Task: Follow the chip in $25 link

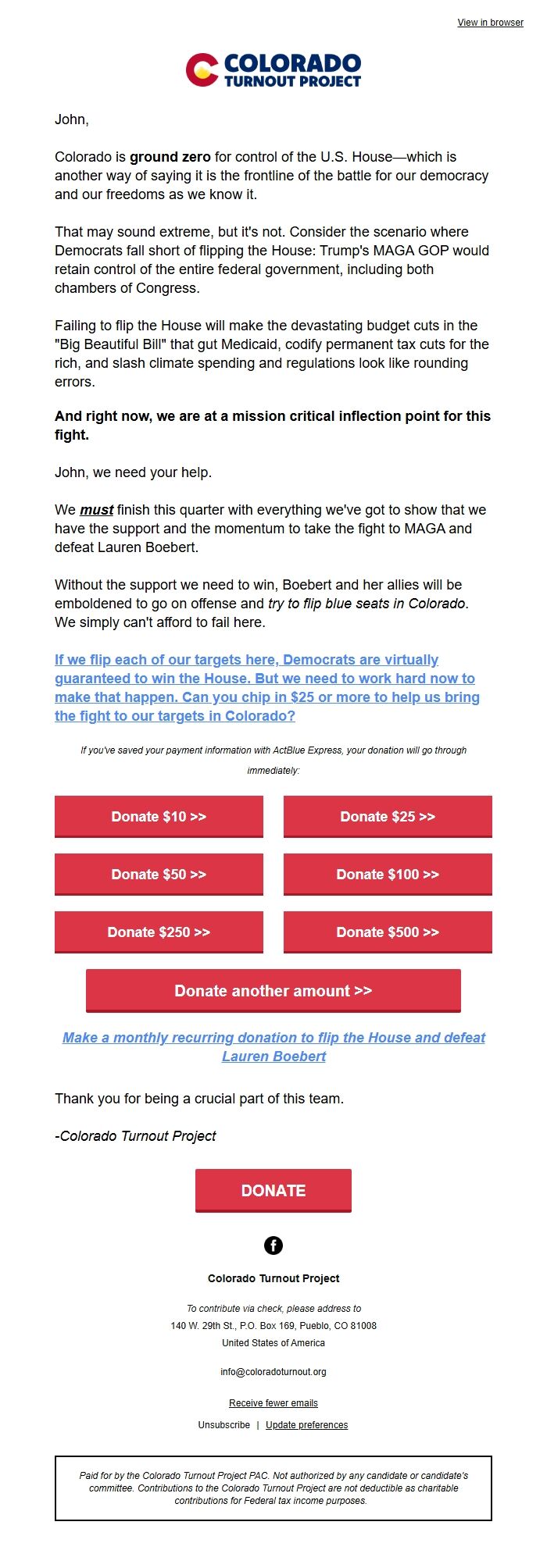Action: click(266, 688)
